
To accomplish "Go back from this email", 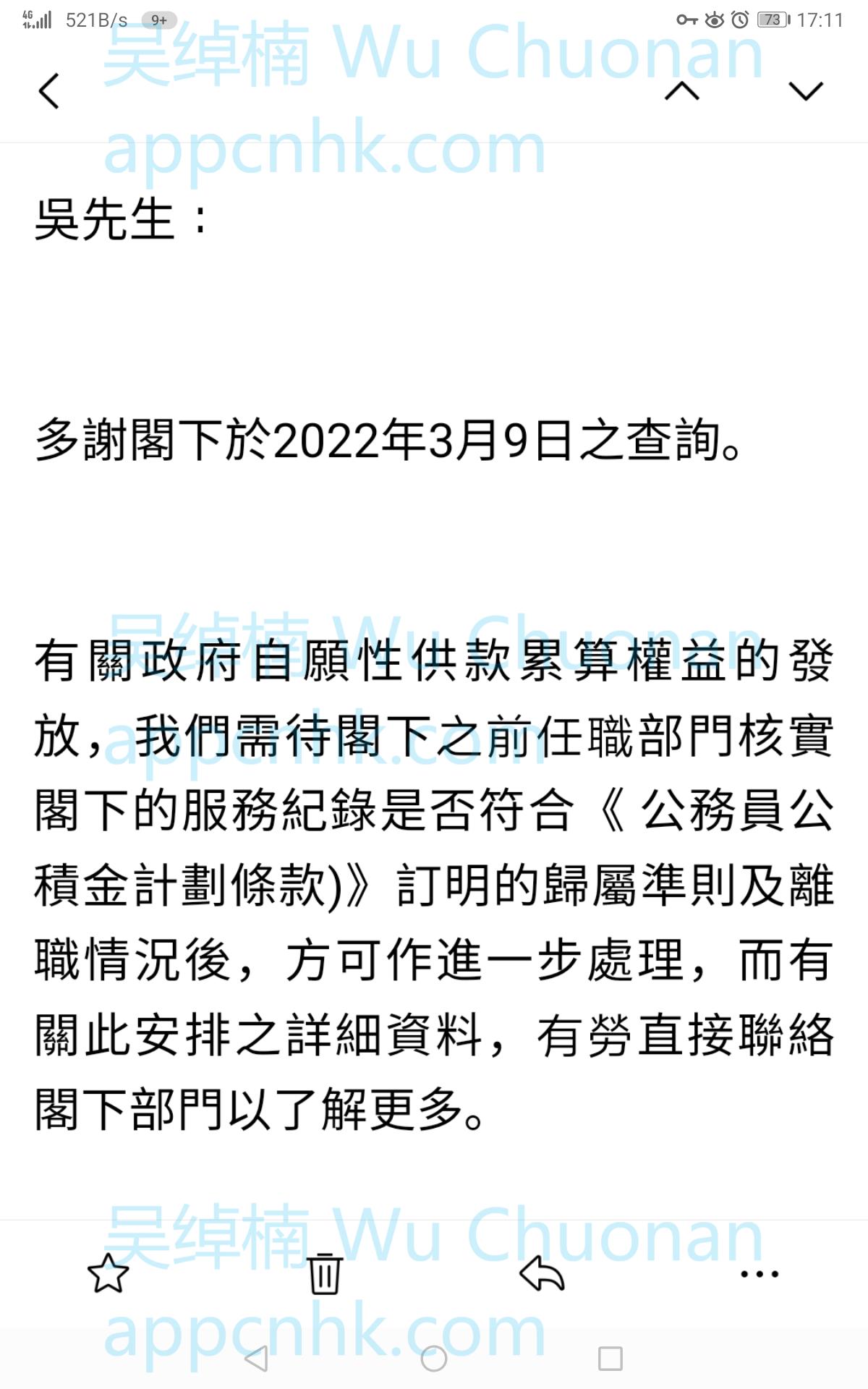I will tap(48, 91).
